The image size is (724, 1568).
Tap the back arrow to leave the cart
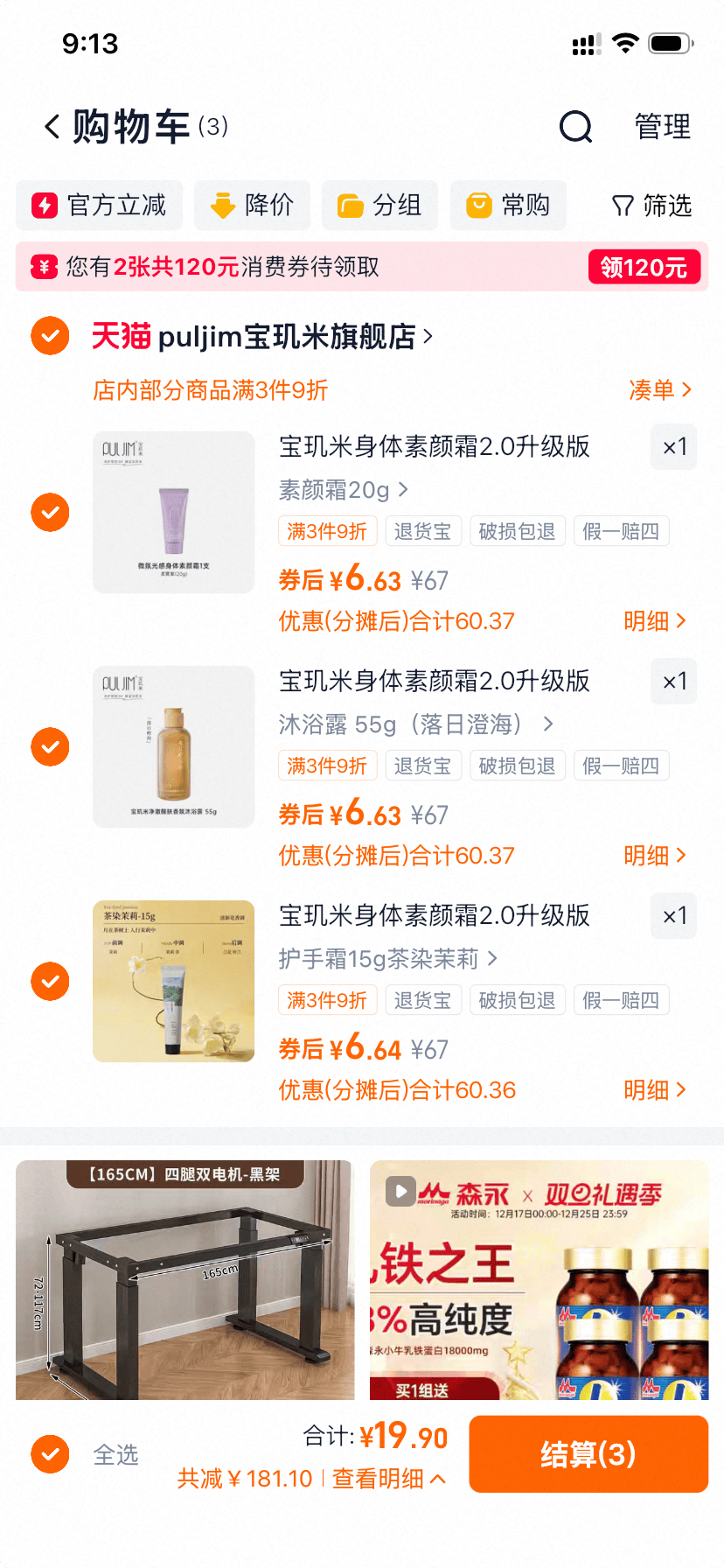(x=50, y=126)
